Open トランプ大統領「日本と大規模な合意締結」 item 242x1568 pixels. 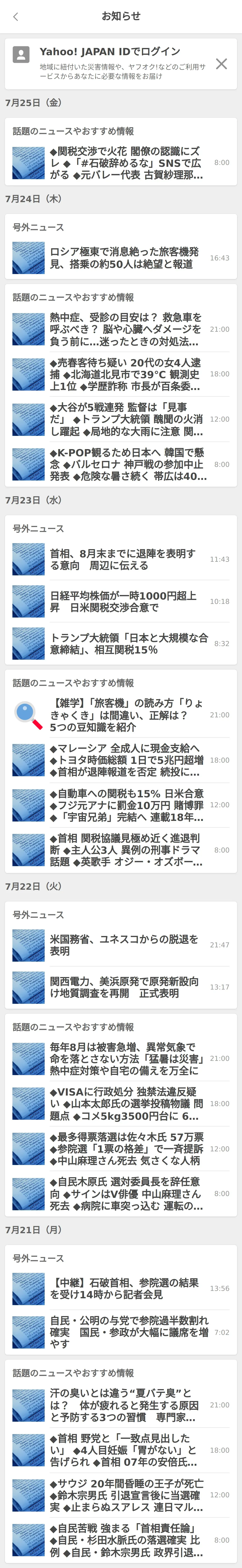coord(121,643)
